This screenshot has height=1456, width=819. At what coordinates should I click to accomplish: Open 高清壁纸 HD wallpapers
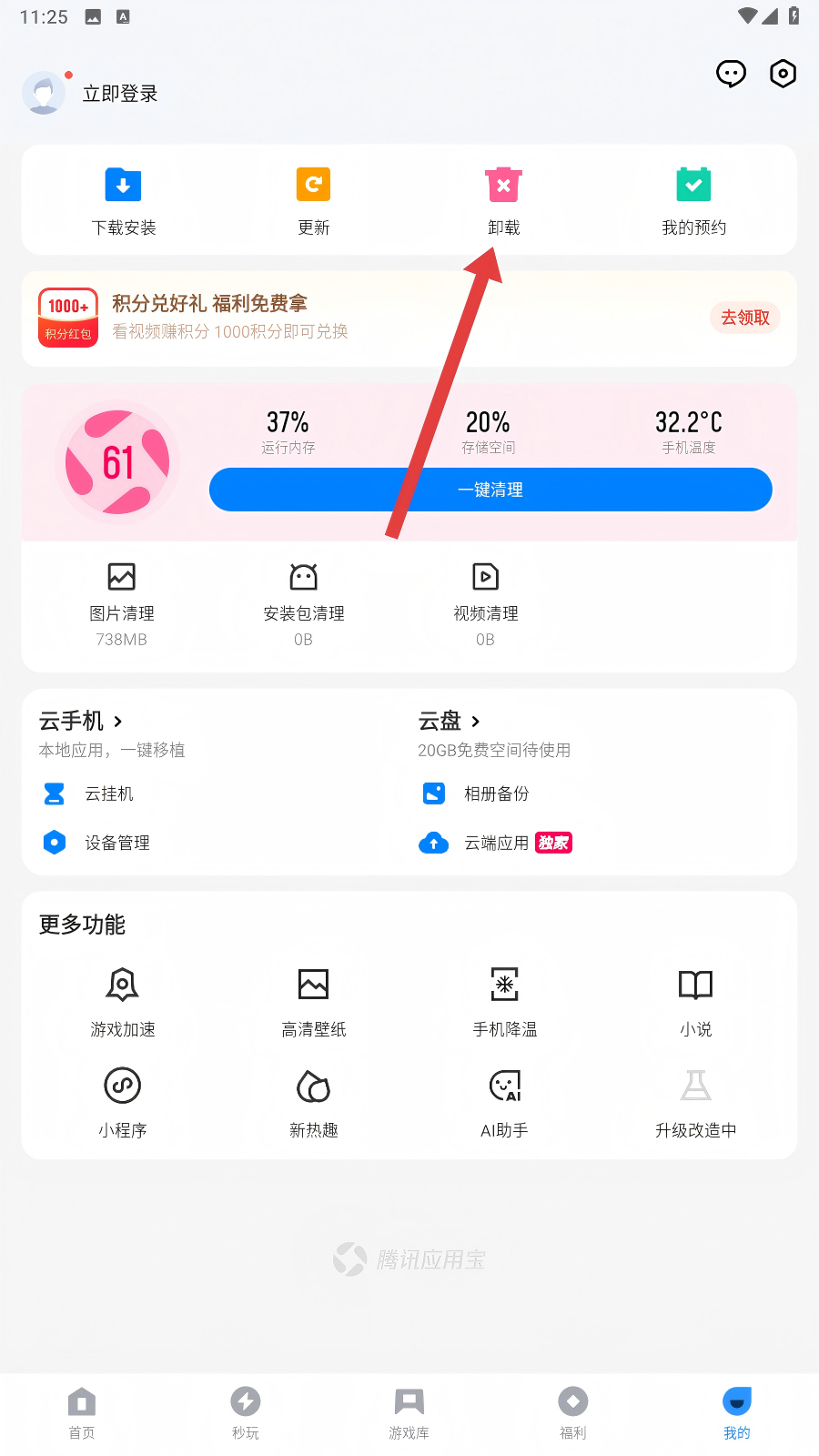tap(313, 1001)
